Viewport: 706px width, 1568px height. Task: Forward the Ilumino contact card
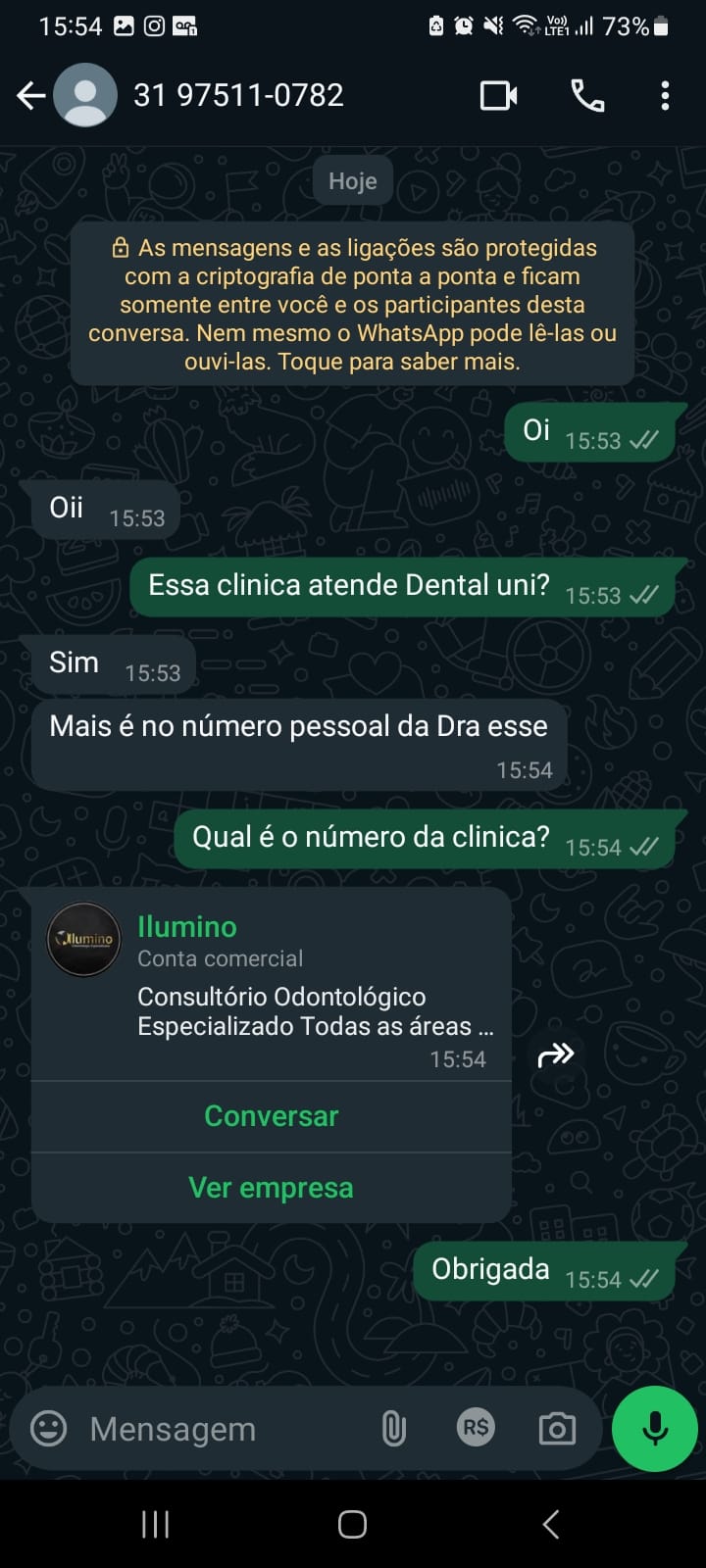556,1054
